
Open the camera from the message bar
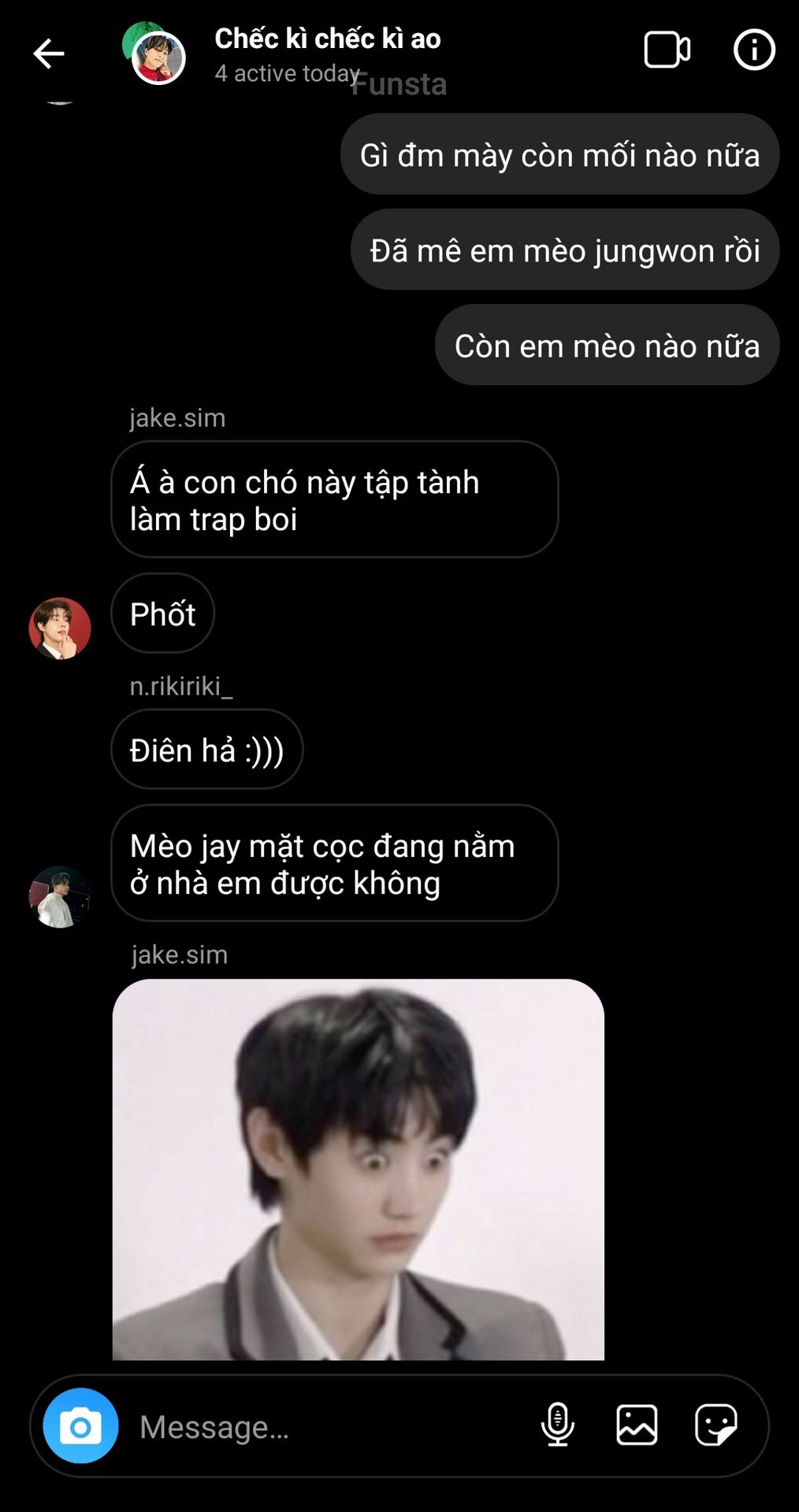pos(80,1425)
